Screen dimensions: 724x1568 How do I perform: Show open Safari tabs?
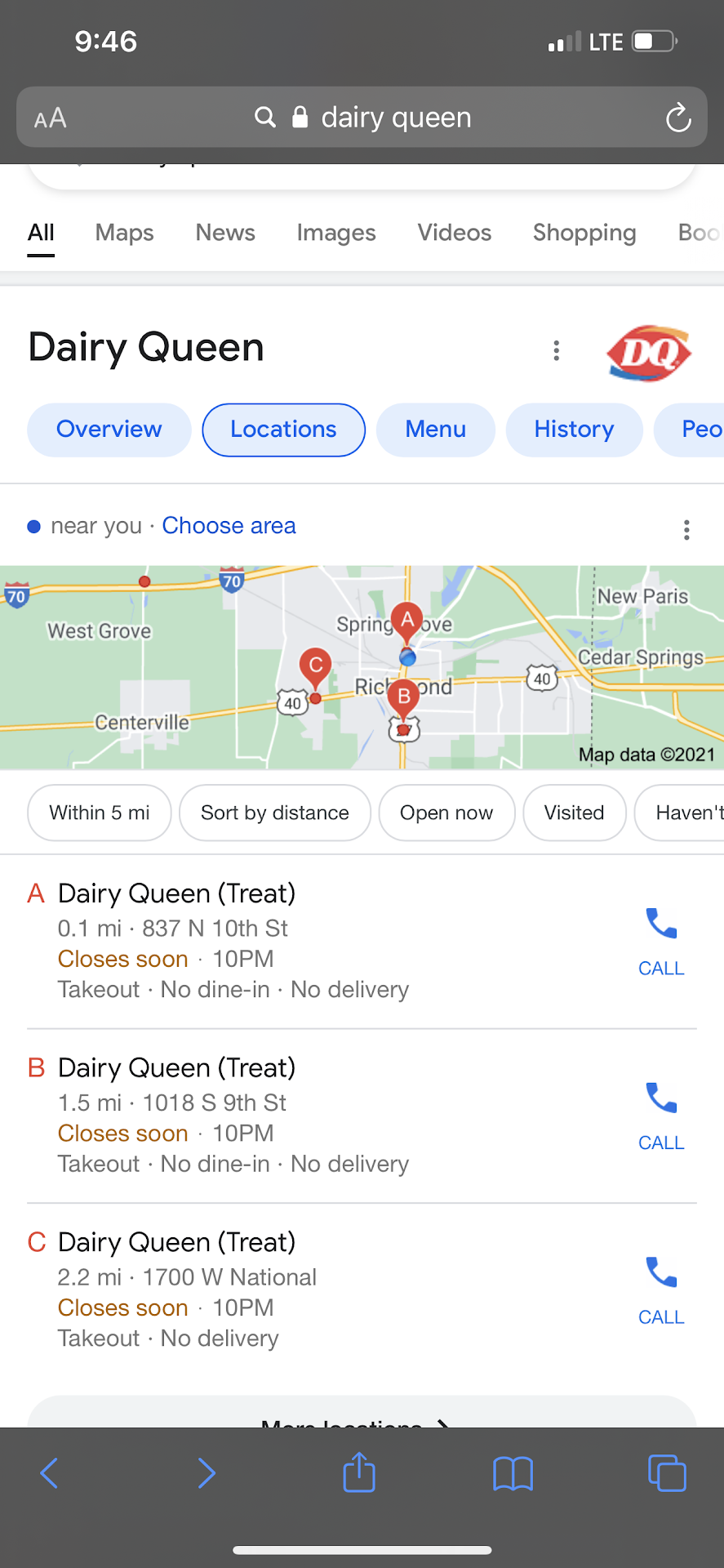tap(667, 1473)
